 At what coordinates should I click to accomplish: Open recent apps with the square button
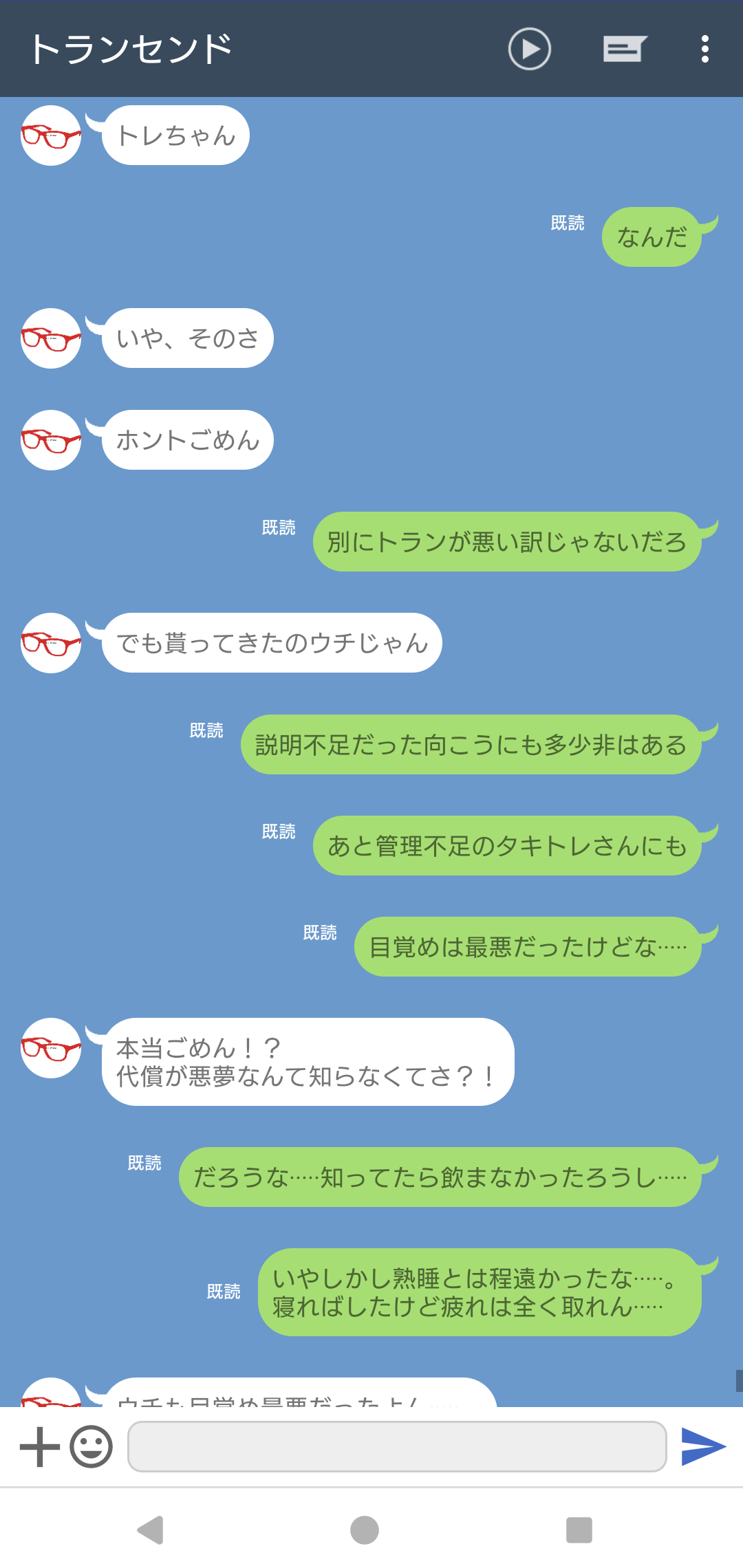click(x=579, y=1530)
